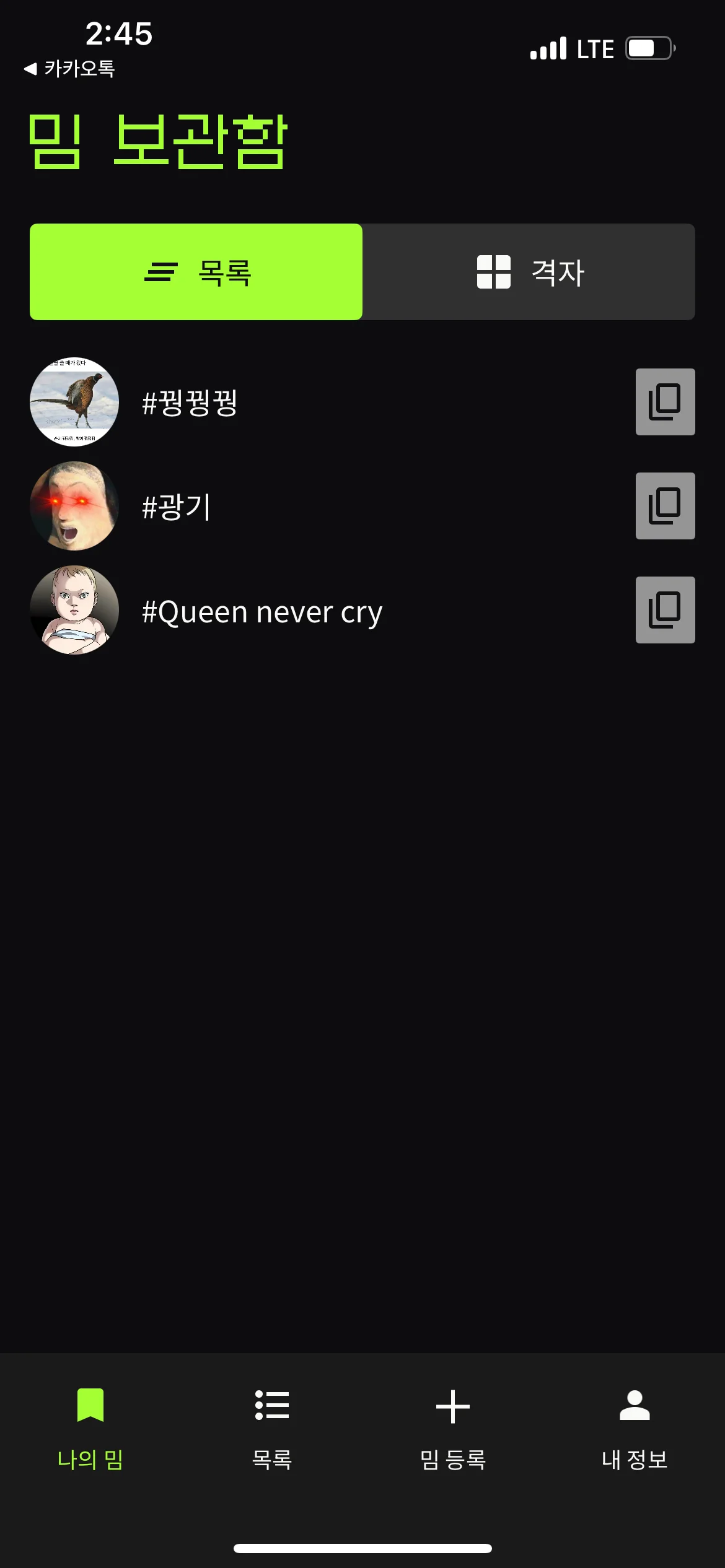Image resolution: width=725 pixels, height=1568 pixels.
Task: Switch to the 격자 grid view
Action: 529,272
